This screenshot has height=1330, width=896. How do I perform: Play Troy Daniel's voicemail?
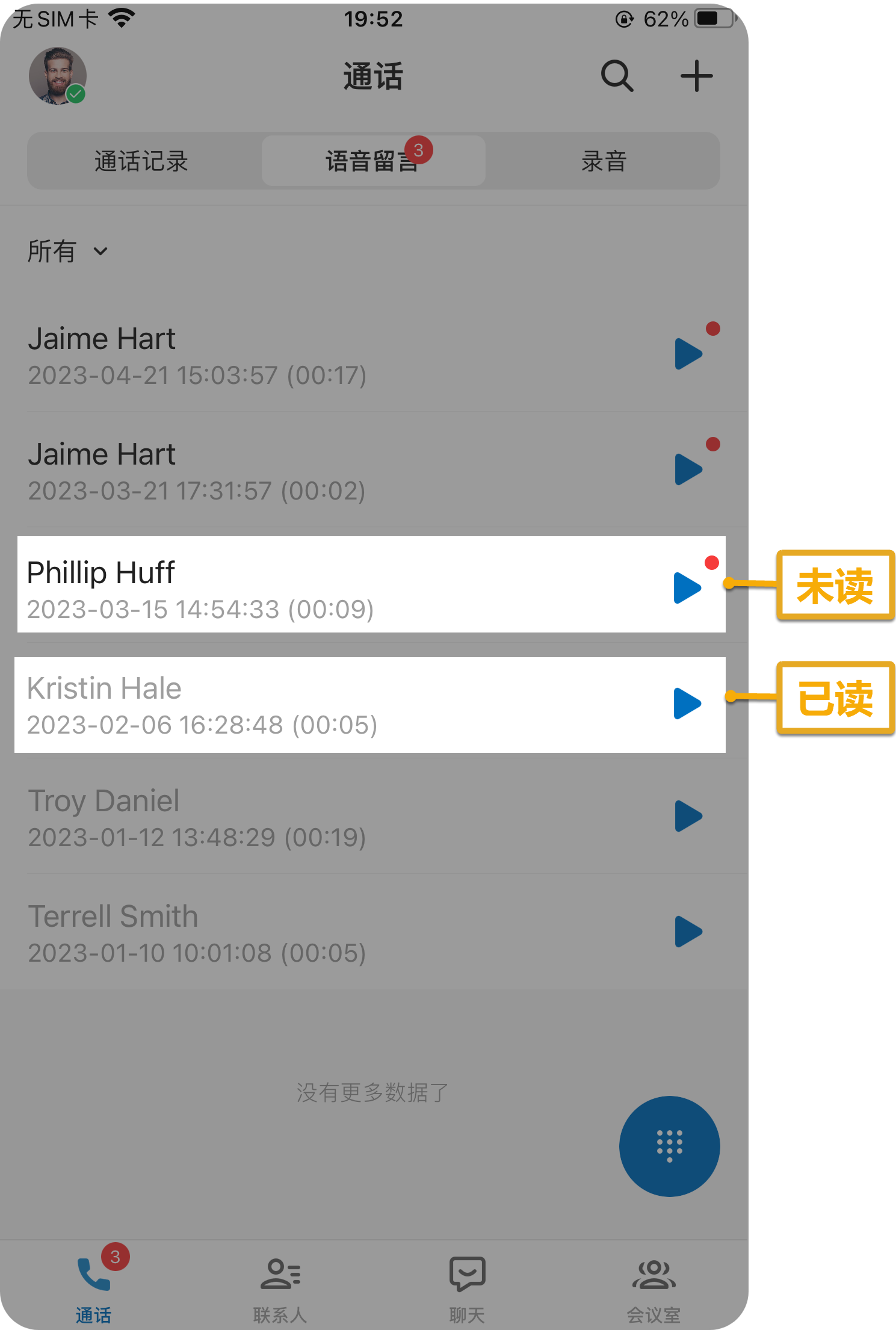(688, 816)
